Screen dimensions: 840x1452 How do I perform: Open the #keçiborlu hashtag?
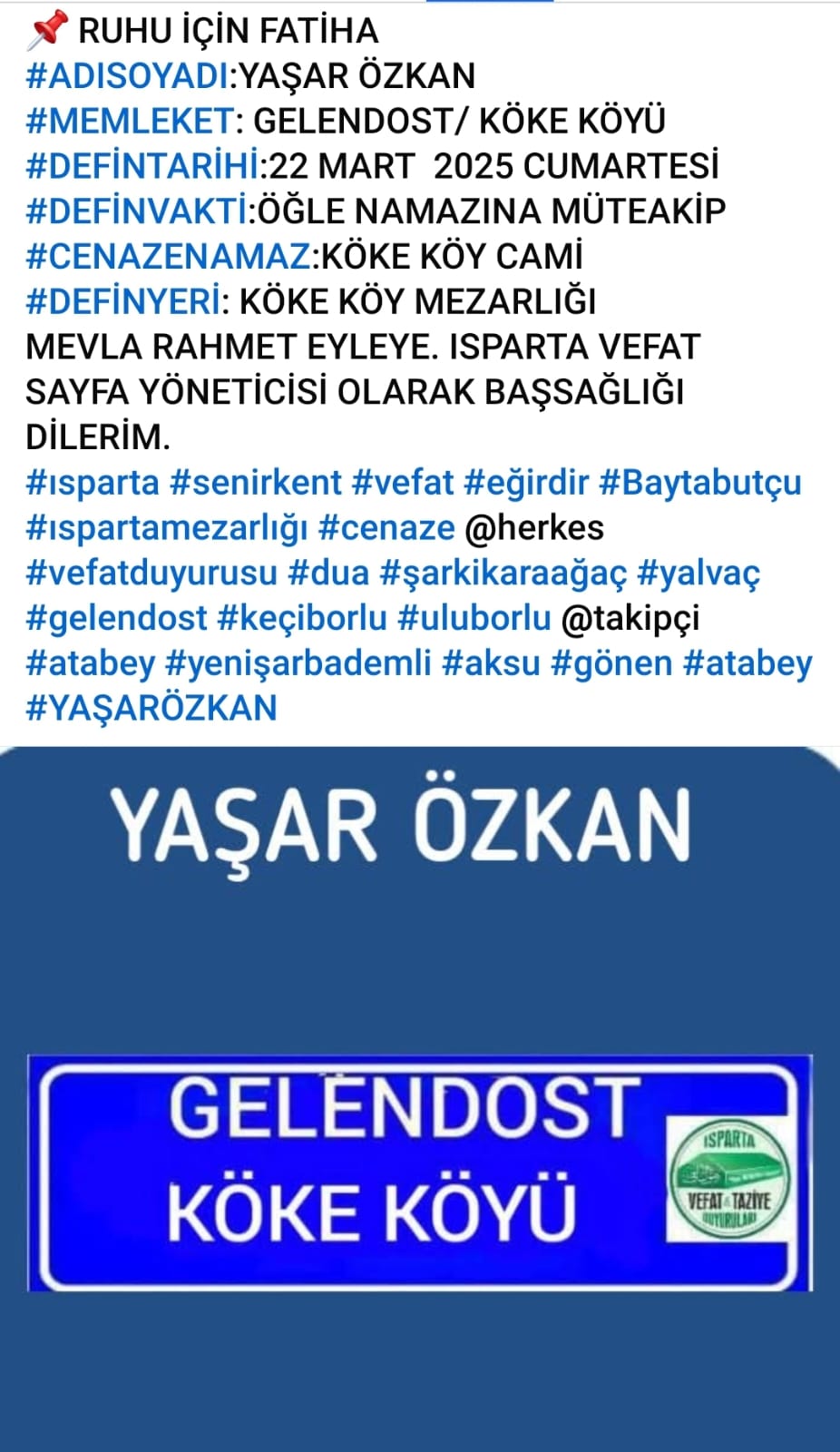pyautogui.click(x=302, y=618)
